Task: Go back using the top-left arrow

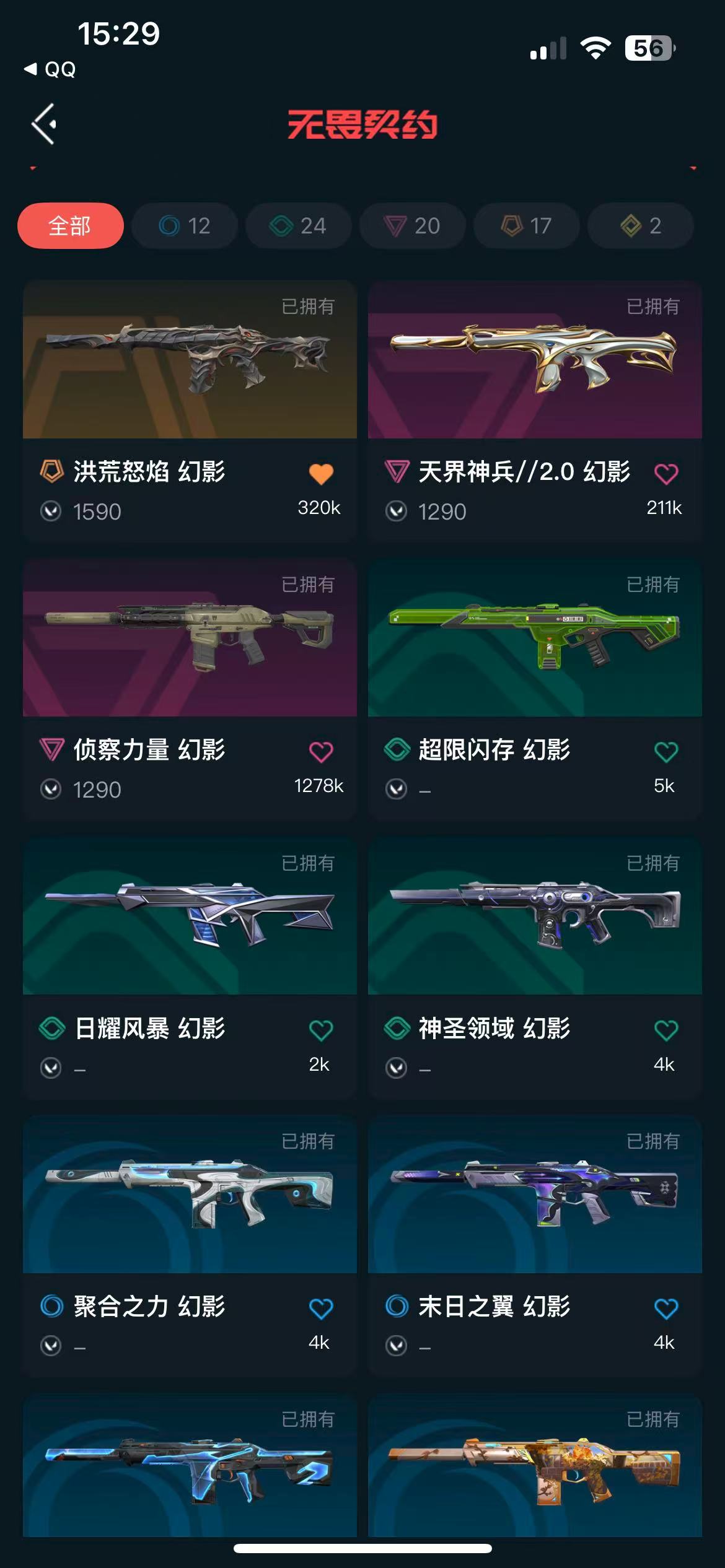Action: (x=45, y=124)
